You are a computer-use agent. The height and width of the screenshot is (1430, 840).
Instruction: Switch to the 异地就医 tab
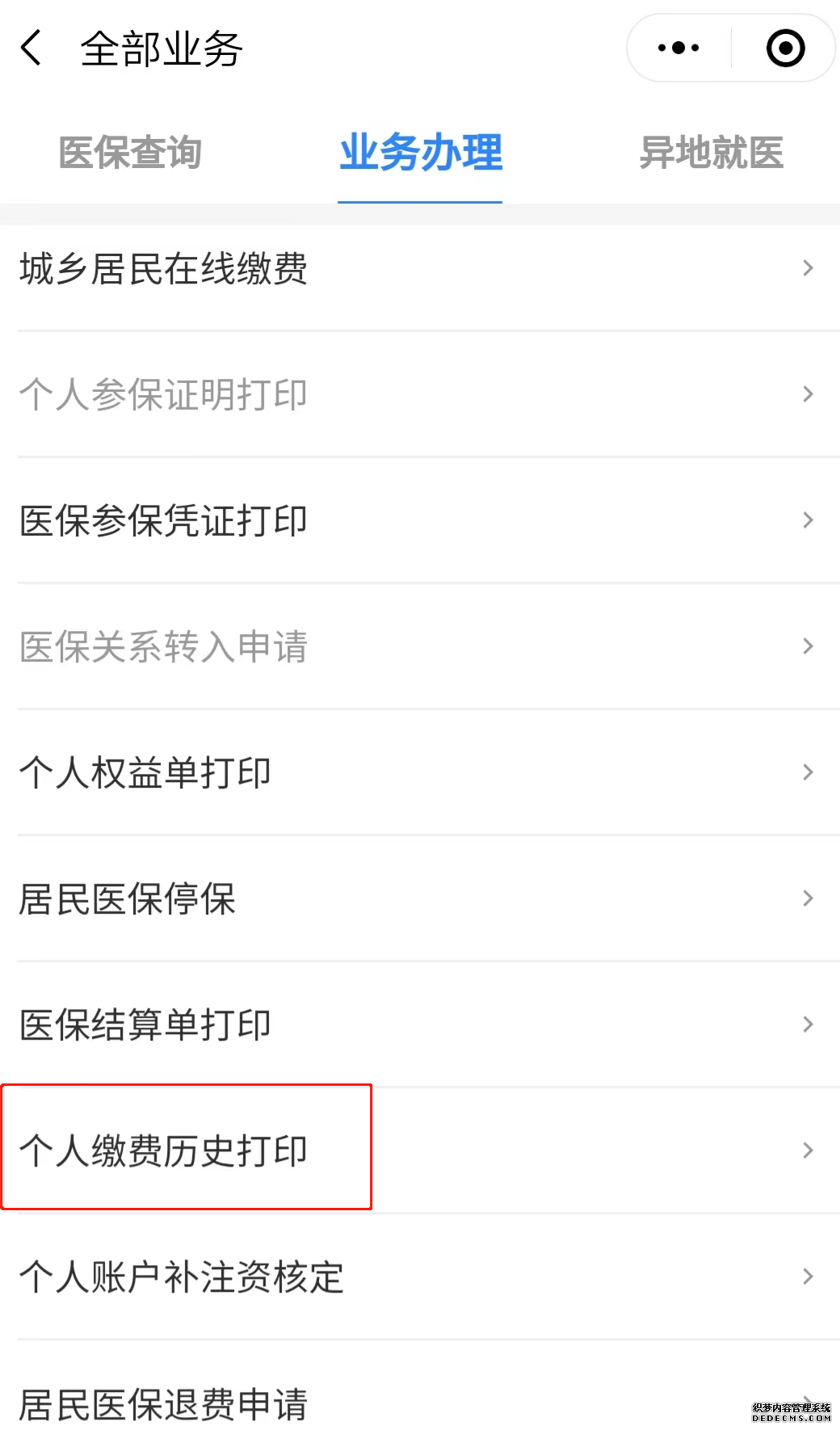tap(712, 153)
